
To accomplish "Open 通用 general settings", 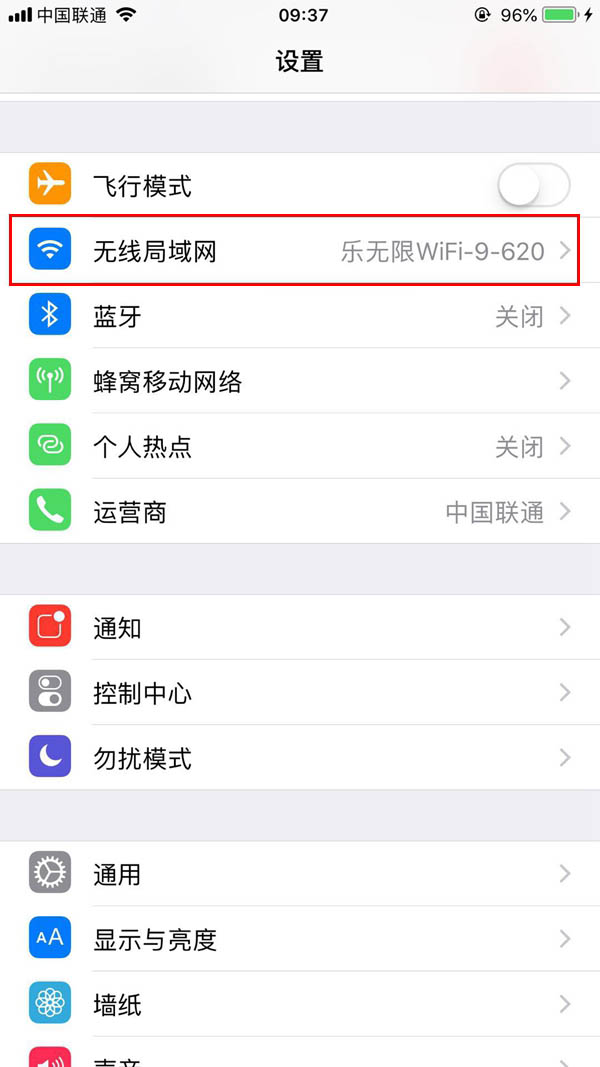I will [x=300, y=874].
